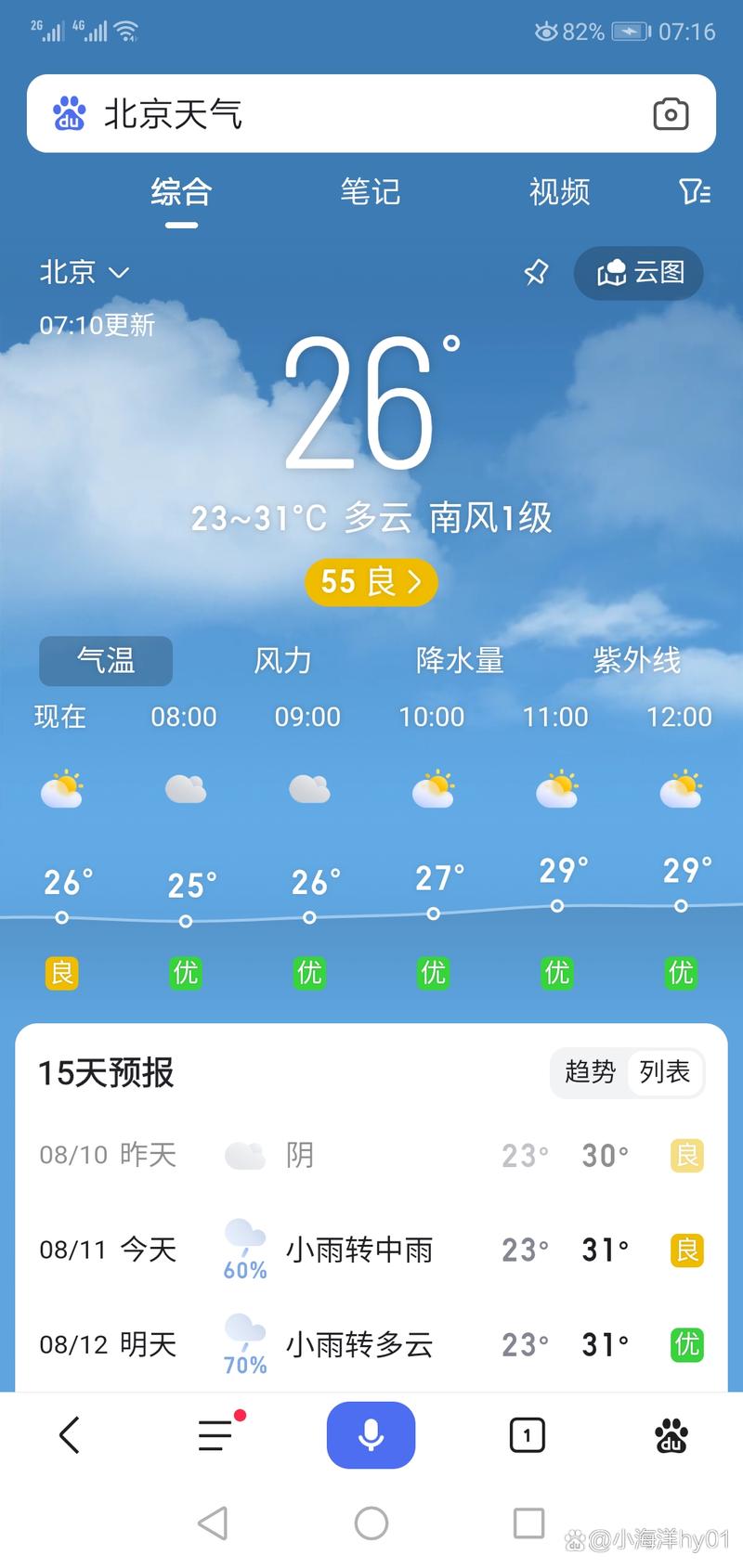The width and height of the screenshot is (743, 1568).
Task: Tap the filter icon beside 视频 tab
Action: click(x=692, y=192)
